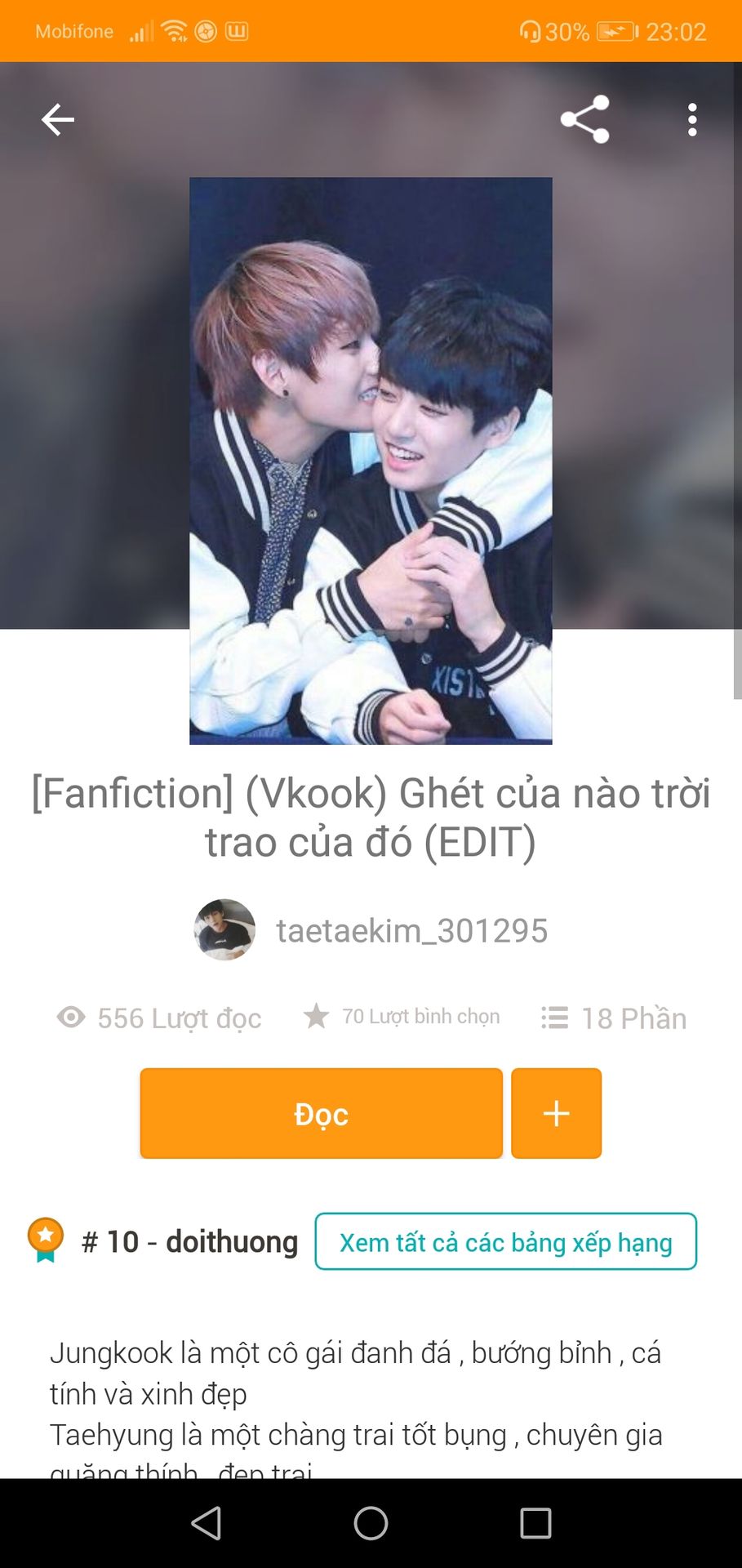Tap the orange Đọc button
This screenshot has width=742, height=1568.
tap(321, 1113)
